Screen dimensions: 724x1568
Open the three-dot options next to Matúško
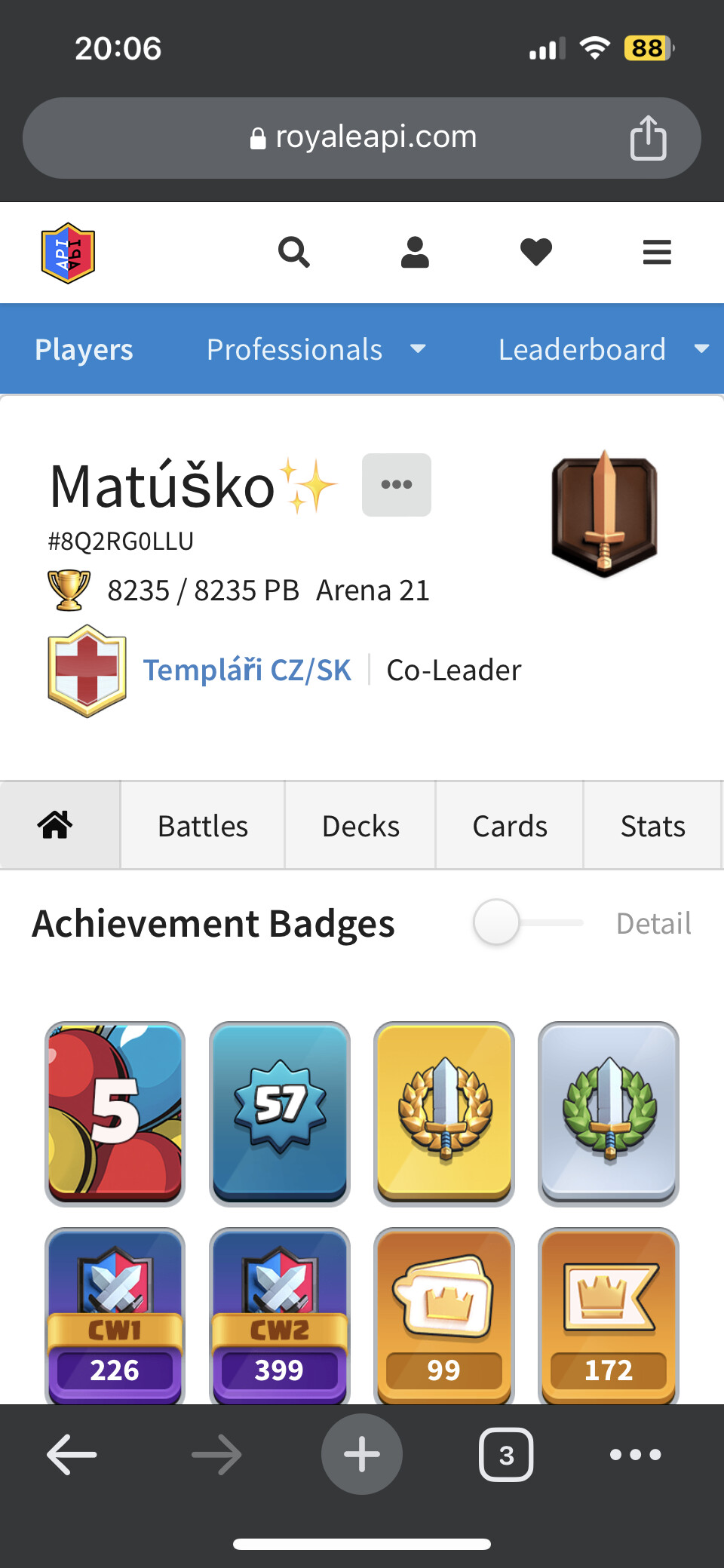[x=397, y=485]
